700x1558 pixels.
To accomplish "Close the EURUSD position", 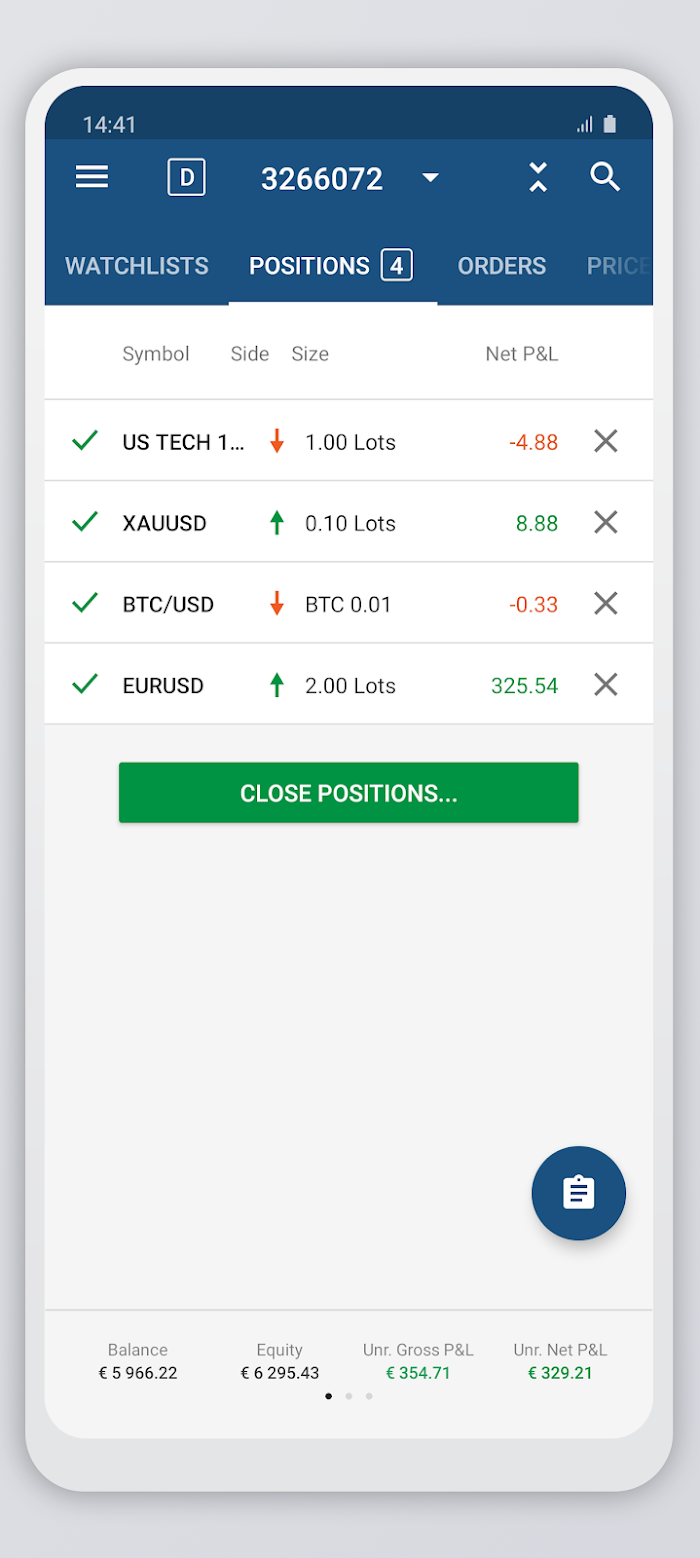I will point(606,684).
